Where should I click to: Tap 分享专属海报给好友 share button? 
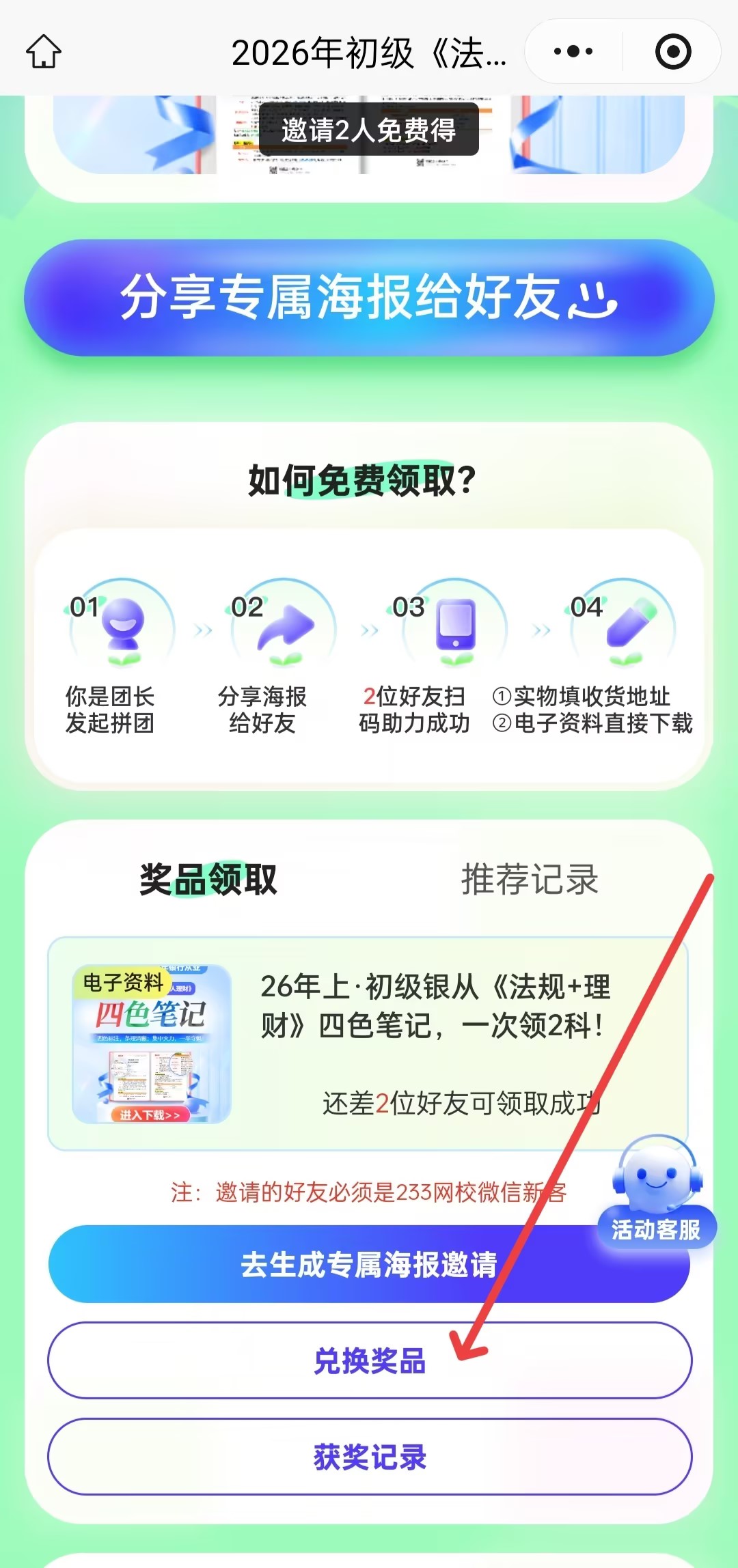[369, 298]
